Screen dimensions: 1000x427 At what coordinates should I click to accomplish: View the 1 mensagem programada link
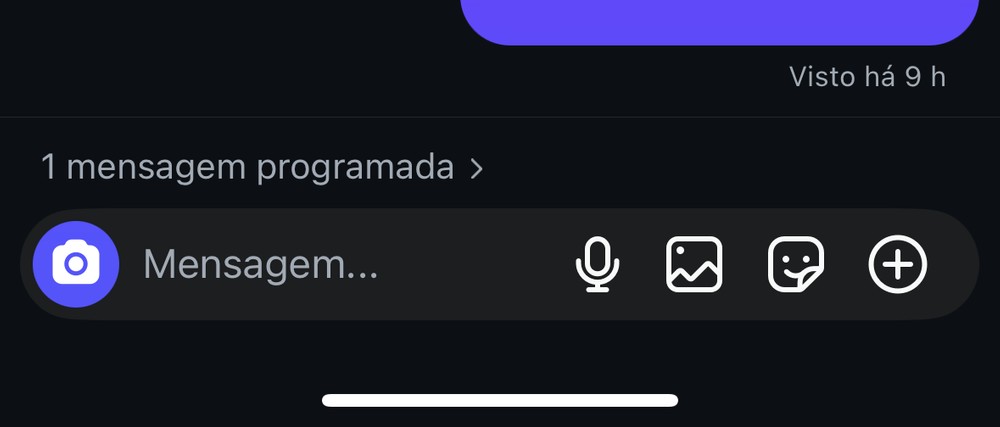(262, 167)
